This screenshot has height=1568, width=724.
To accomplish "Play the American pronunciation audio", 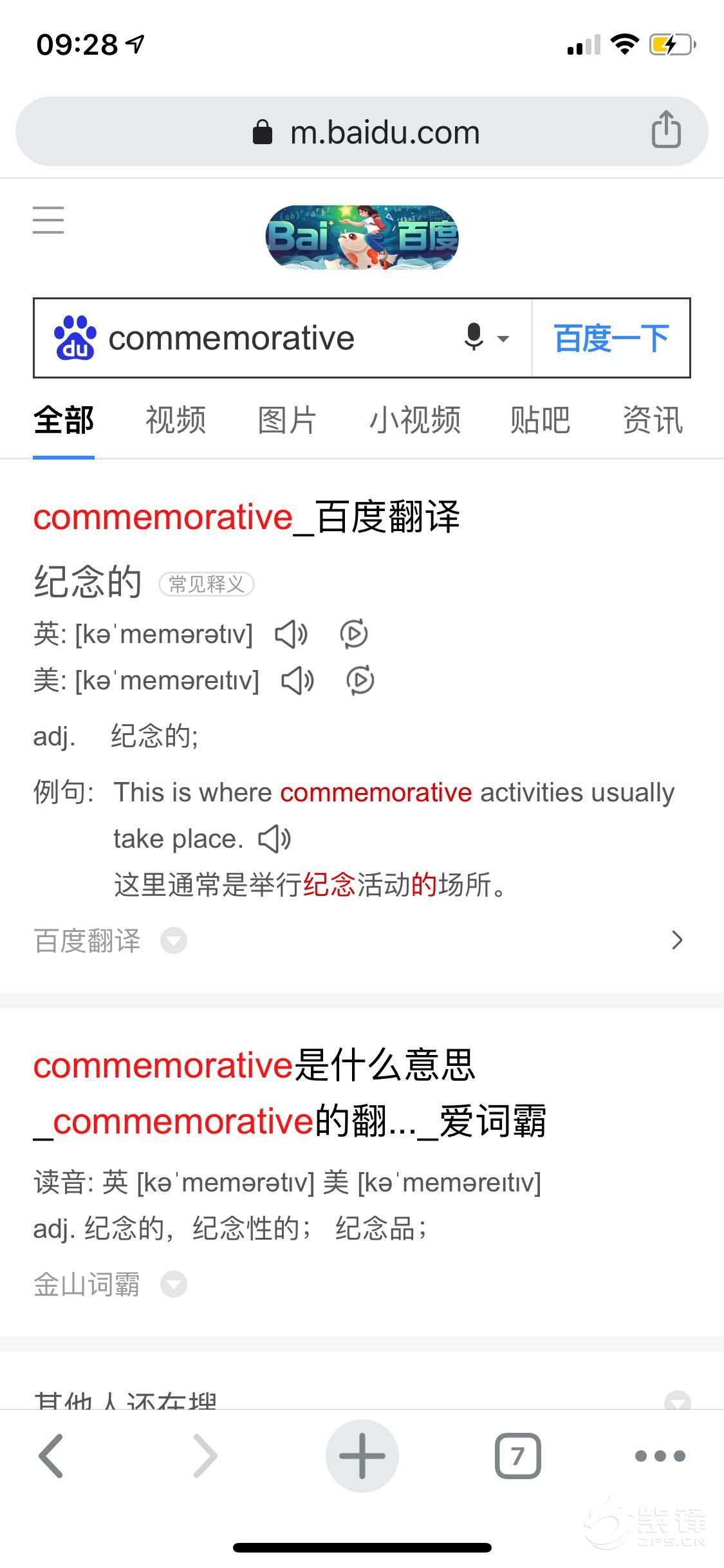I will click(x=297, y=681).
